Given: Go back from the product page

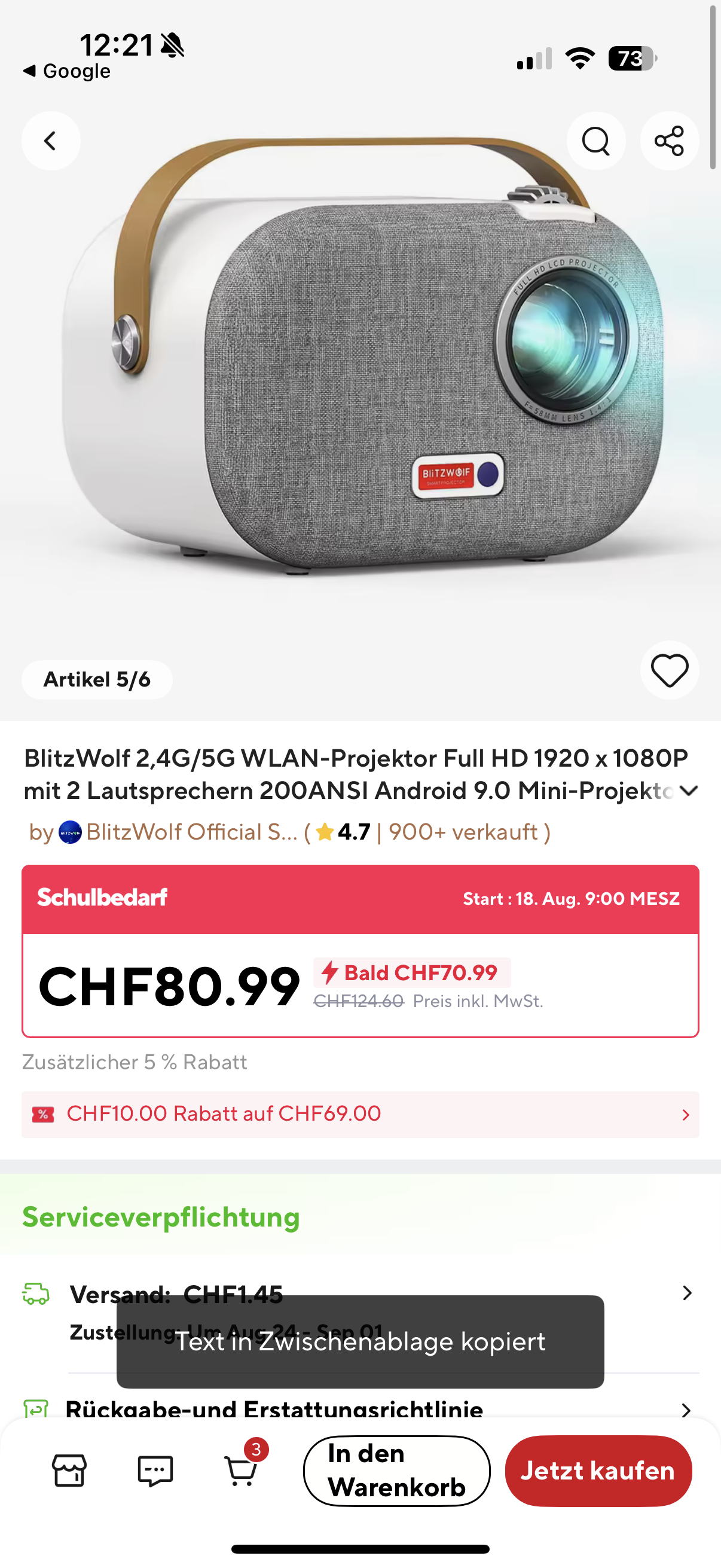Looking at the screenshot, I should 50,141.
